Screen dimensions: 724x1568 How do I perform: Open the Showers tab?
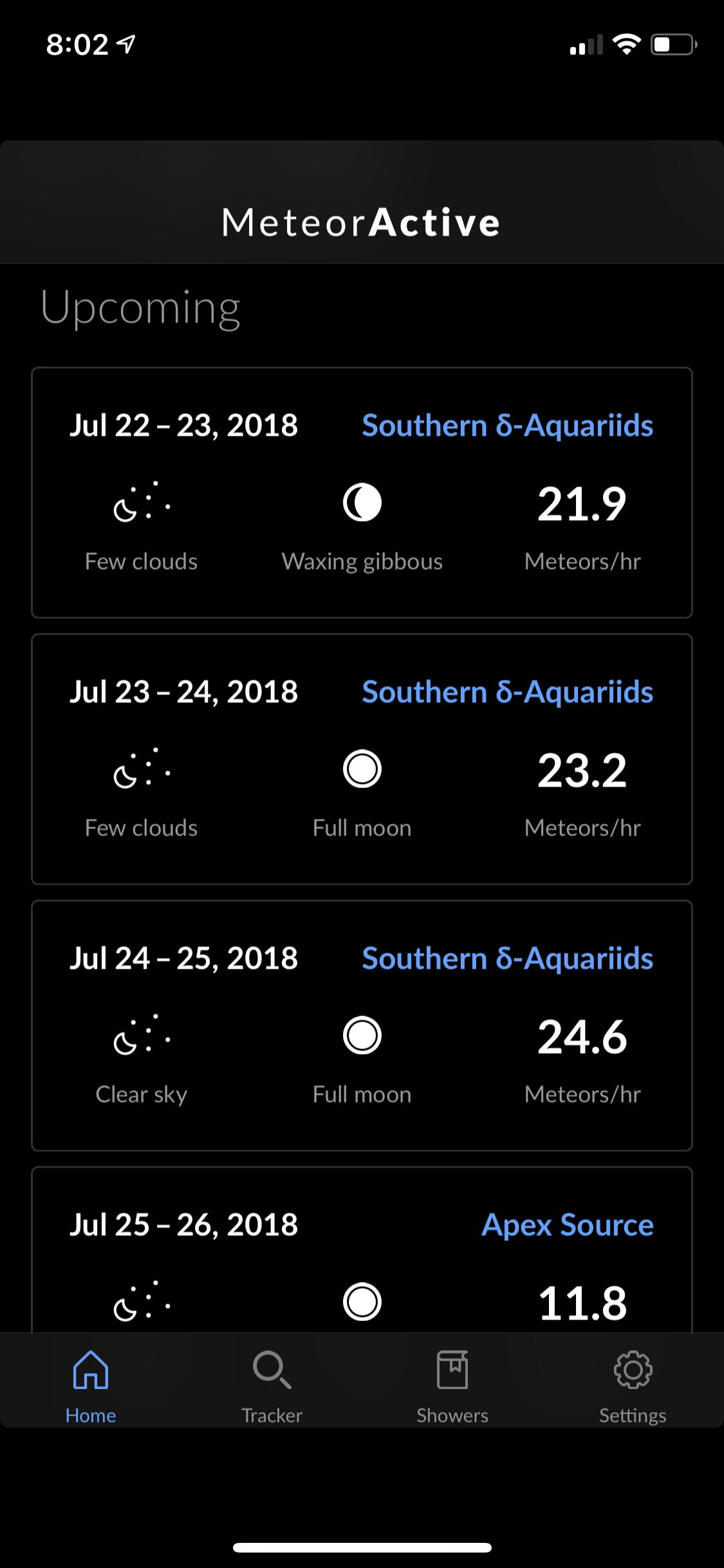pyautogui.click(x=452, y=1384)
